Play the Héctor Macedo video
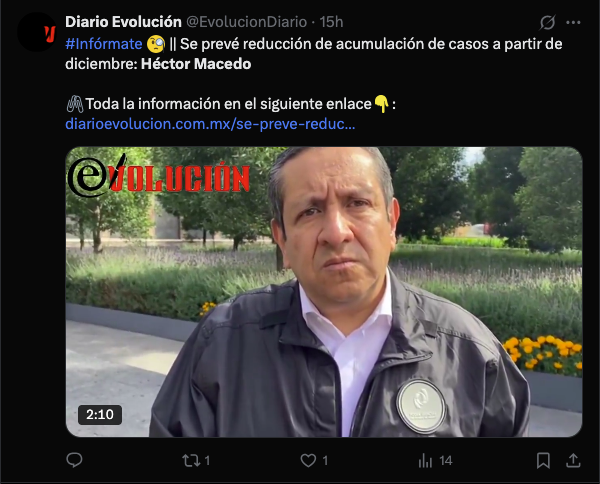600x484 pixels. click(x=324, y=292)
